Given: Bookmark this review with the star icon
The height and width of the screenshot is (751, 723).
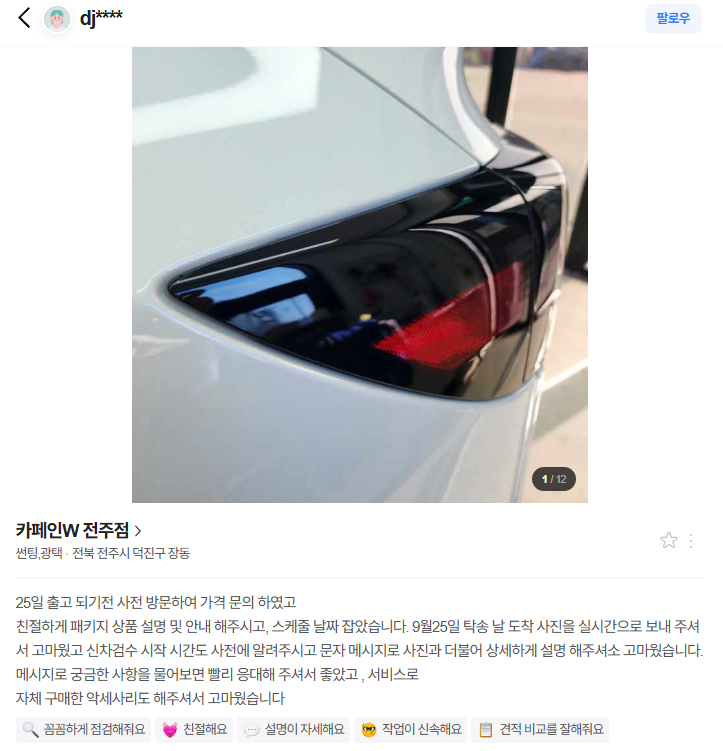Looking at the screenshot, I should click(669, 540).
